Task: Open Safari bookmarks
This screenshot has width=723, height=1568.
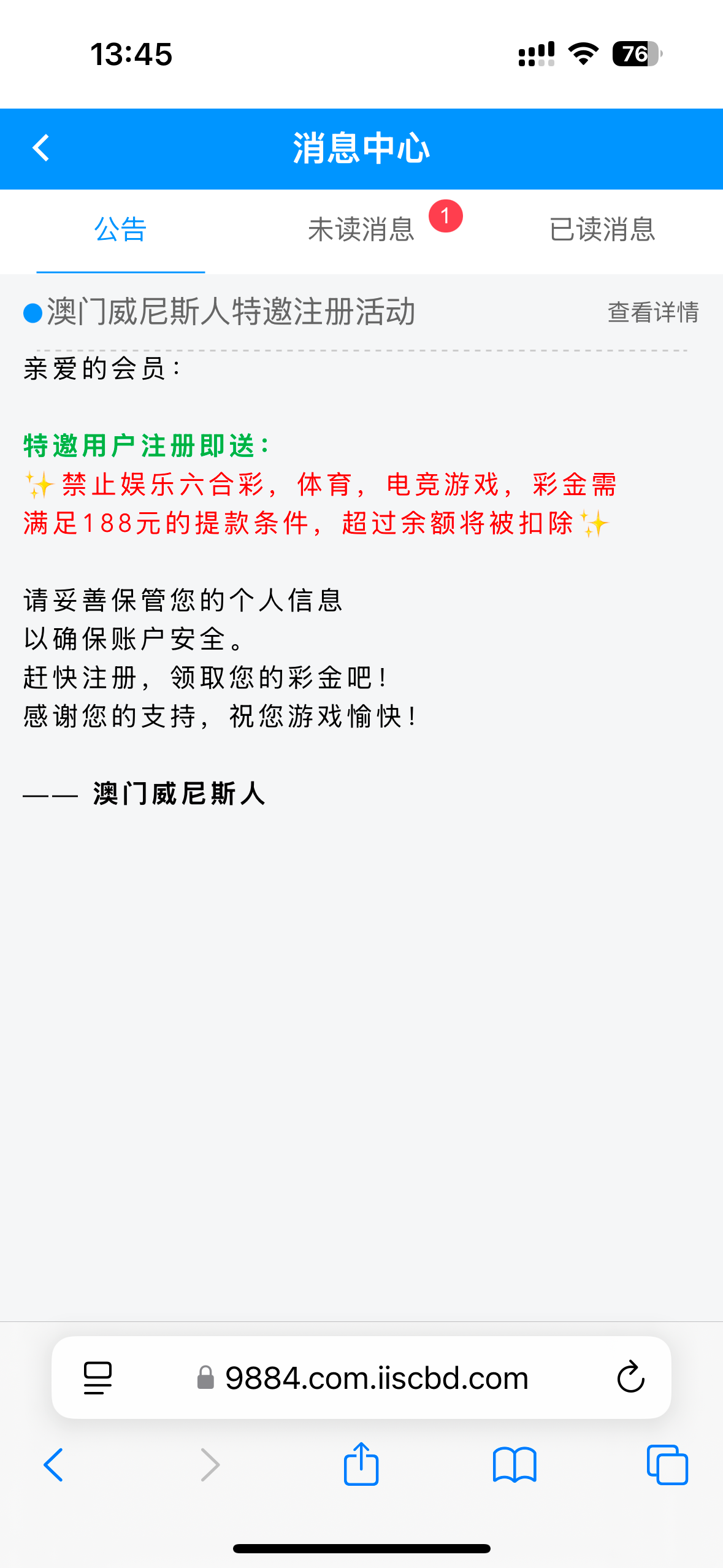Action: point(515,1465)
